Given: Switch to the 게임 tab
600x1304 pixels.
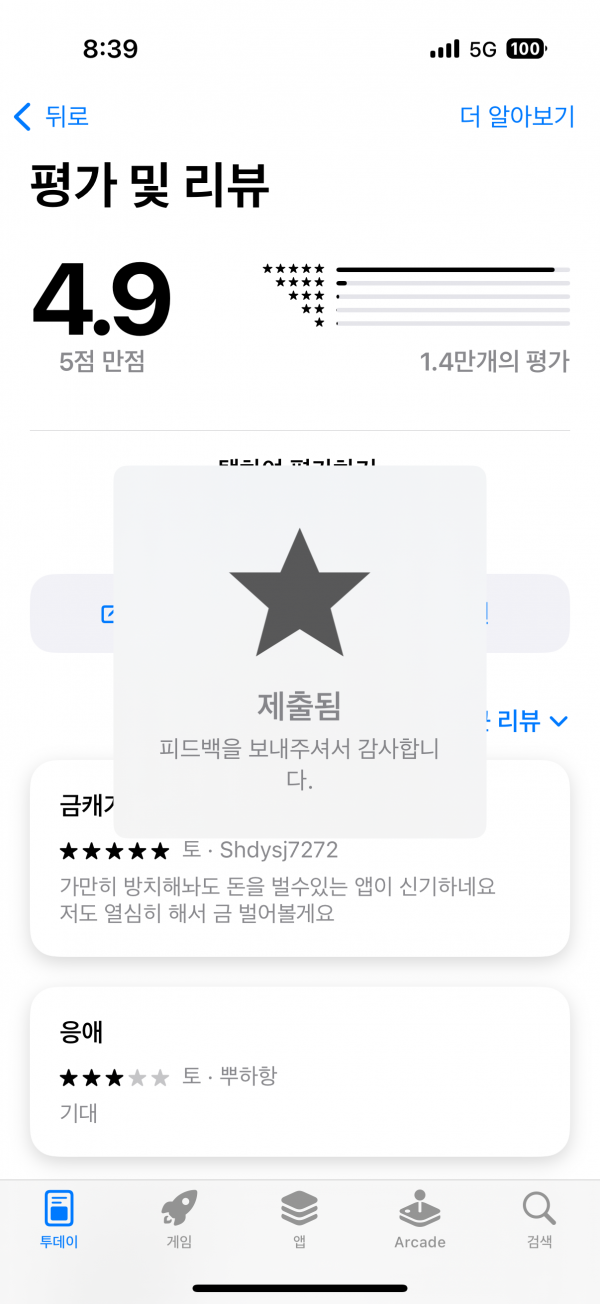Looking at the screenshot, I should 179,1220.
